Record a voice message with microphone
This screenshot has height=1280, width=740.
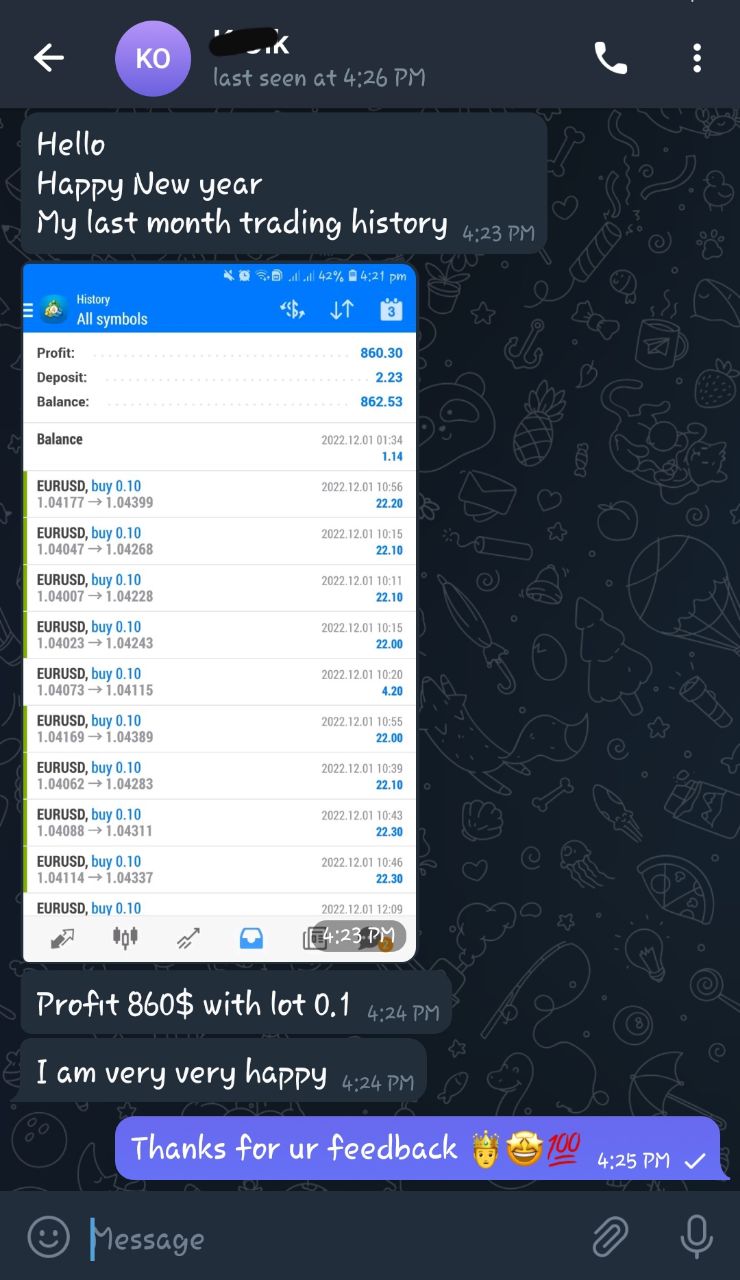(696, 1238)
